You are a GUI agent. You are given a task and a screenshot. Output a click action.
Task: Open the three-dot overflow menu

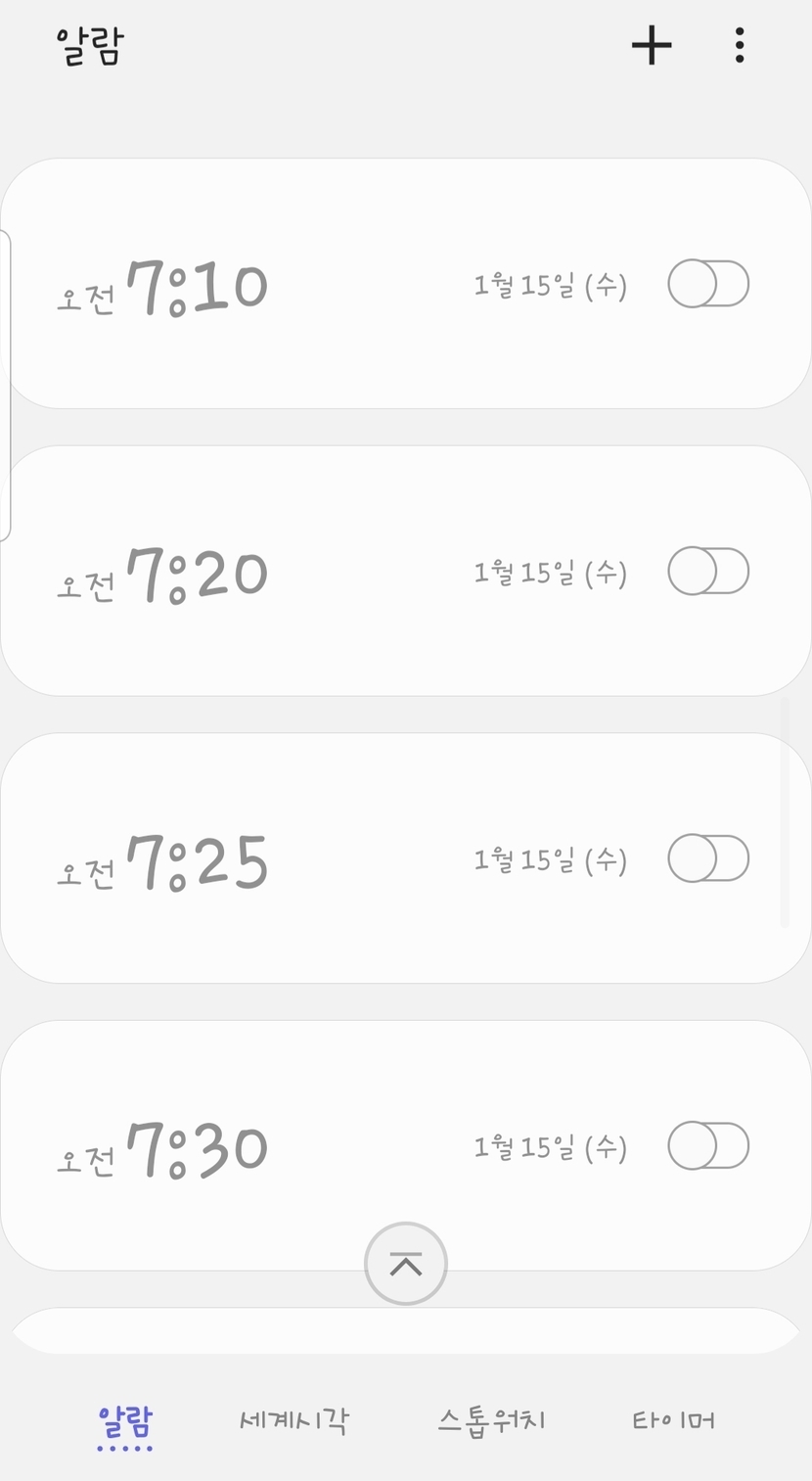coord(740,45)
